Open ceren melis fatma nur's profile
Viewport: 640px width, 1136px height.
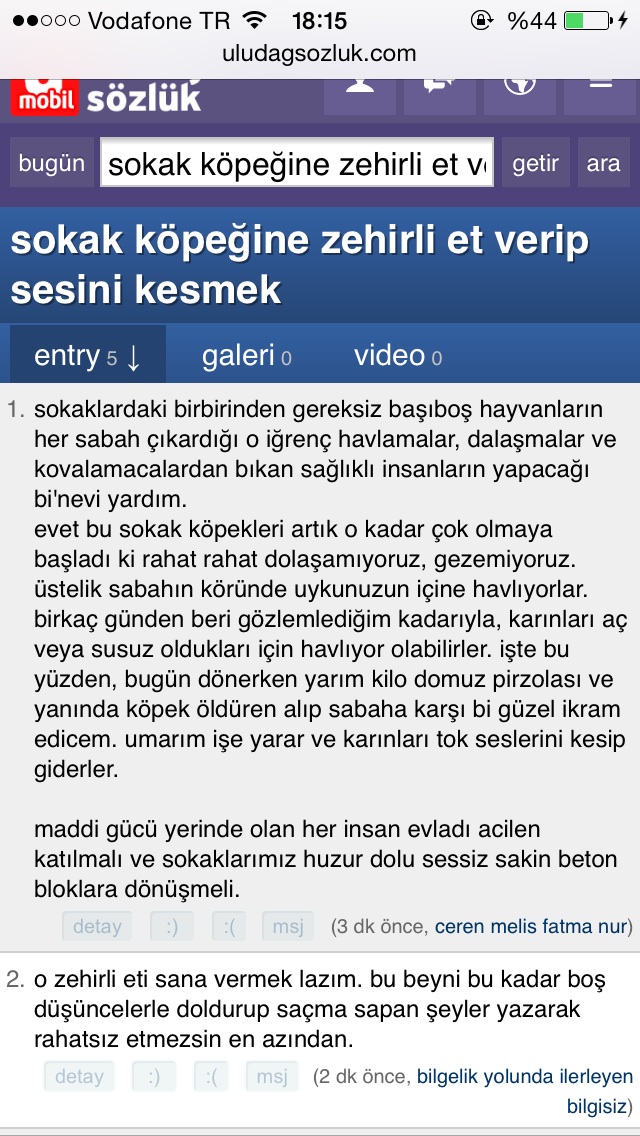pos(529,927)
